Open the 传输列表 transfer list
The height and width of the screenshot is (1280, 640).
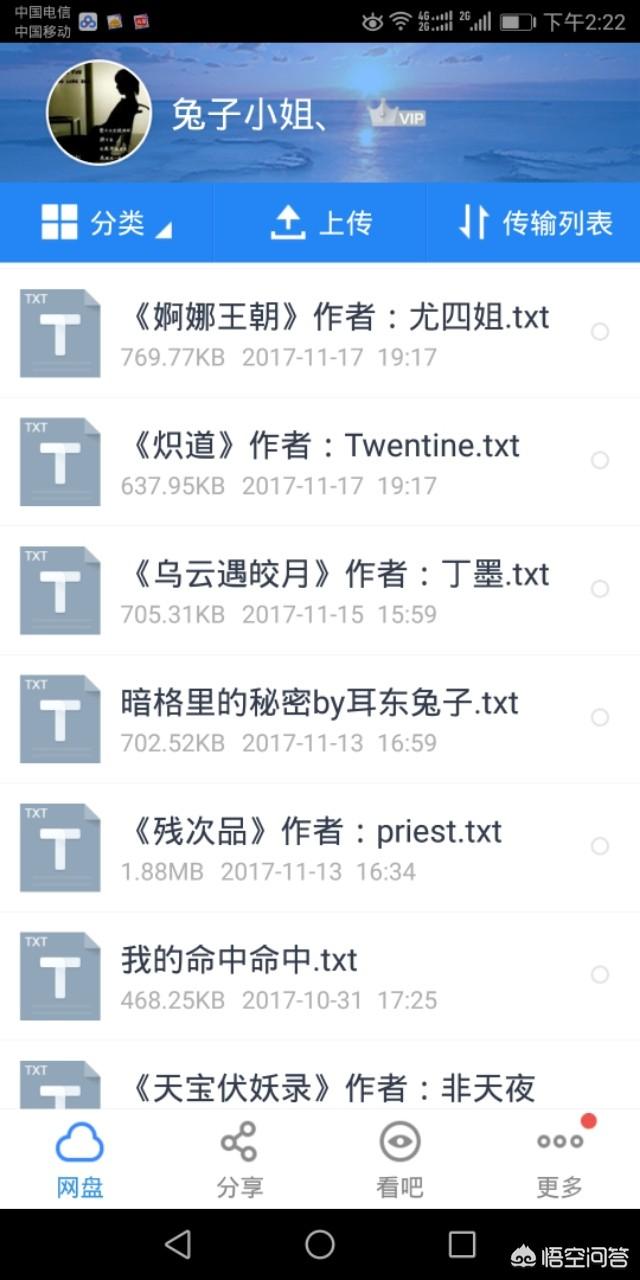click(x=534, y=223)
